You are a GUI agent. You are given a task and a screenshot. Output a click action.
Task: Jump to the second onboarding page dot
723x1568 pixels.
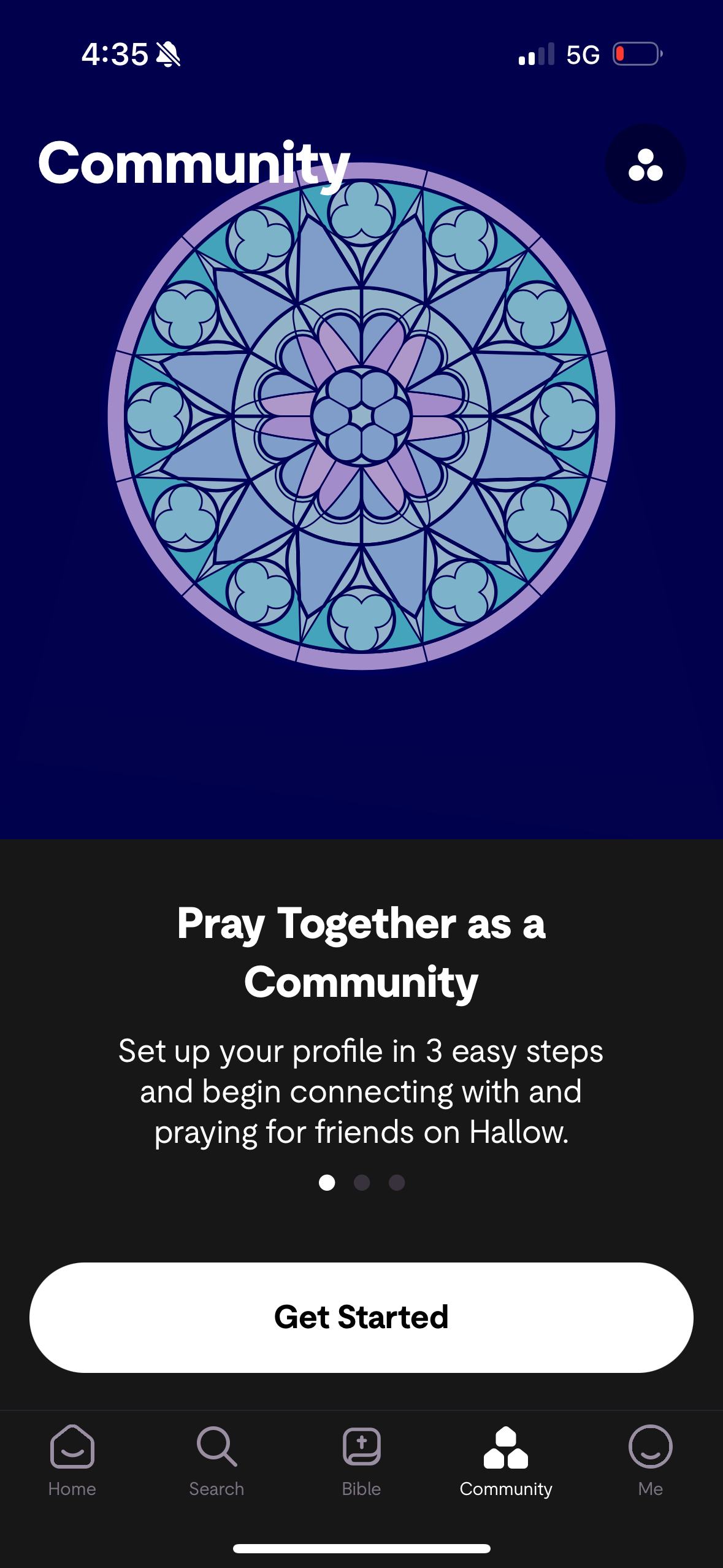[362, 1182]
